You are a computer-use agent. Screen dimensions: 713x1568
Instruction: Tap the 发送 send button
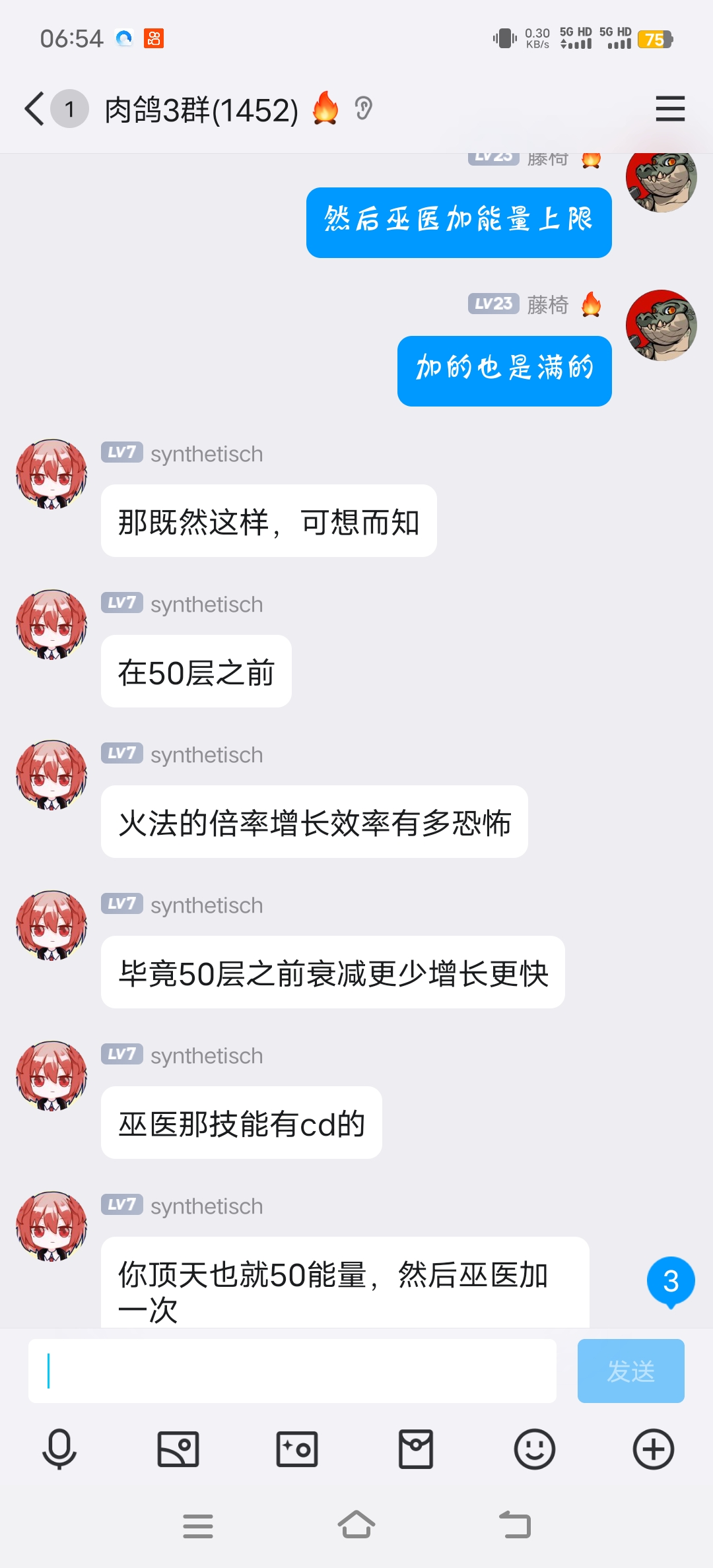630,1371
